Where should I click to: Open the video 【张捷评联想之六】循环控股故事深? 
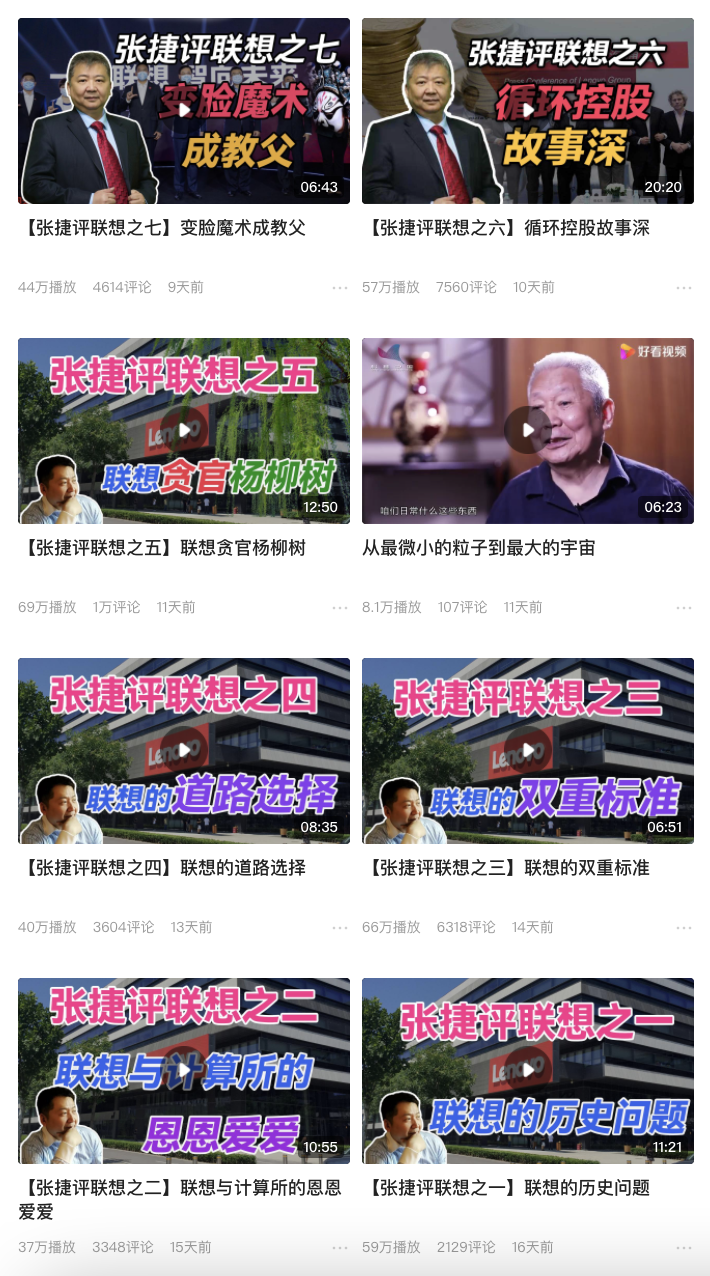[x=528, y=110]
